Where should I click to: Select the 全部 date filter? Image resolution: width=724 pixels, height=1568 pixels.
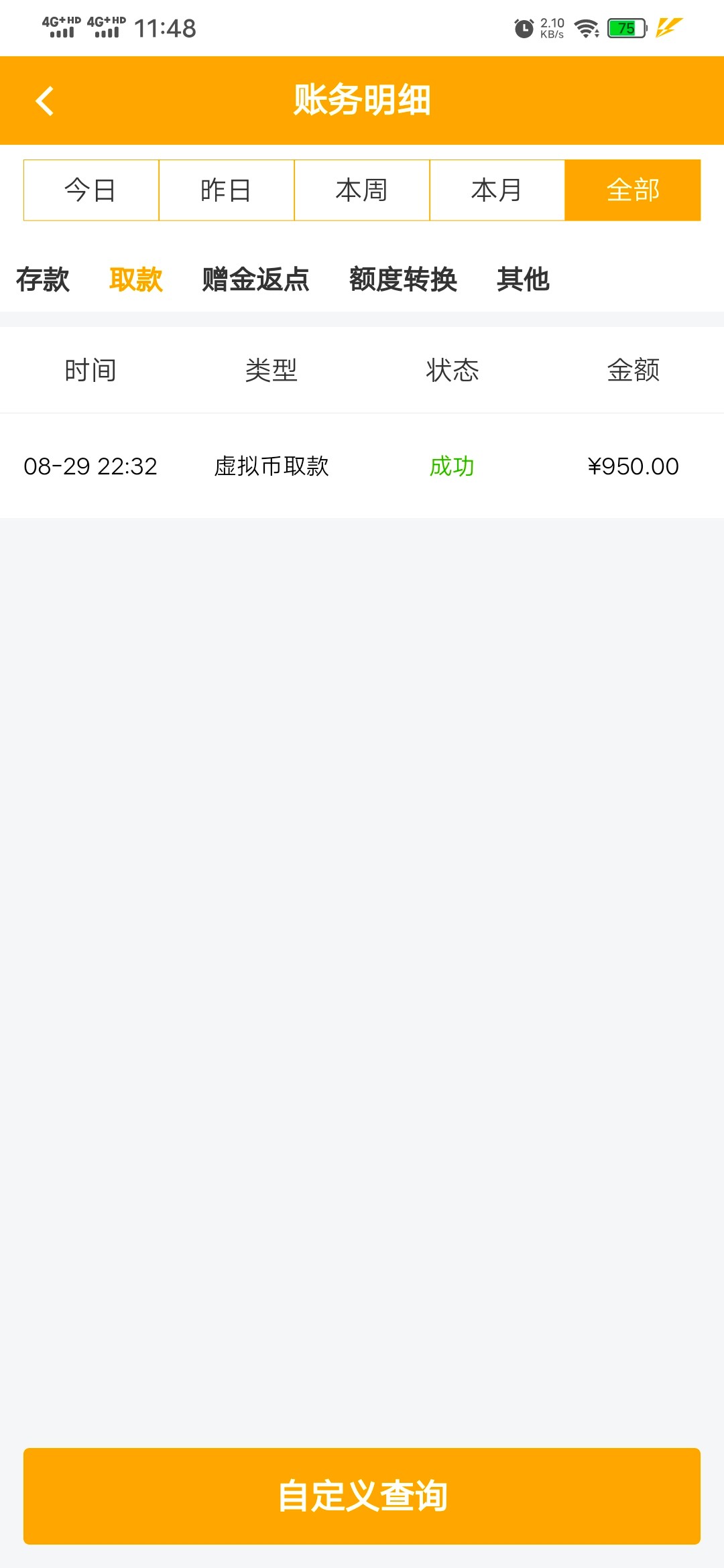click(x=633, y=190)
